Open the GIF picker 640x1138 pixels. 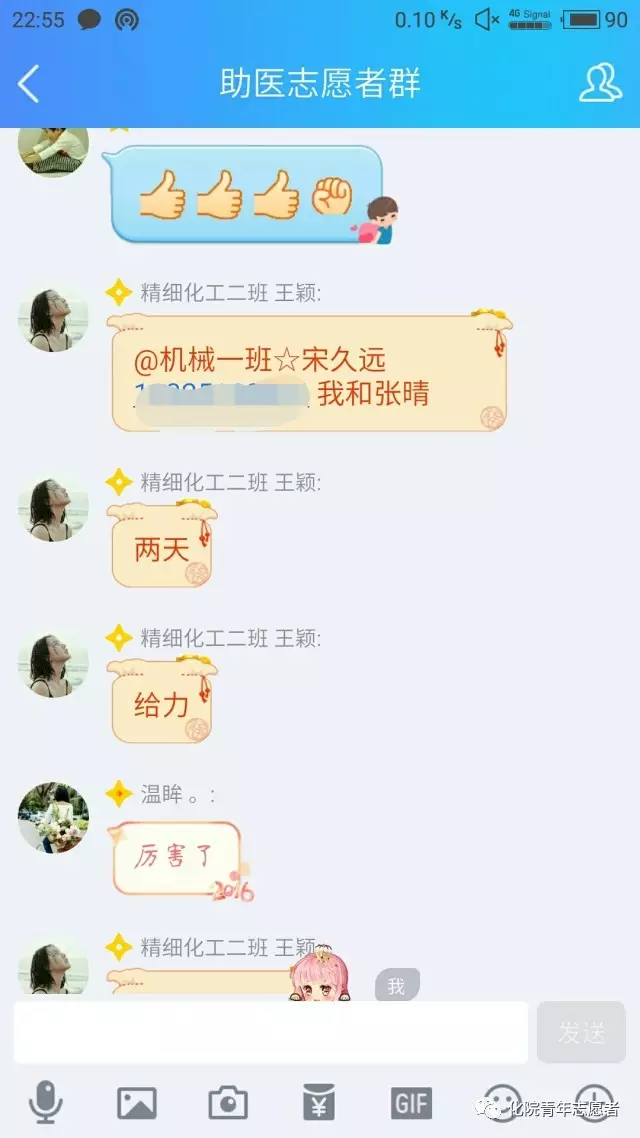point(411,1103)
